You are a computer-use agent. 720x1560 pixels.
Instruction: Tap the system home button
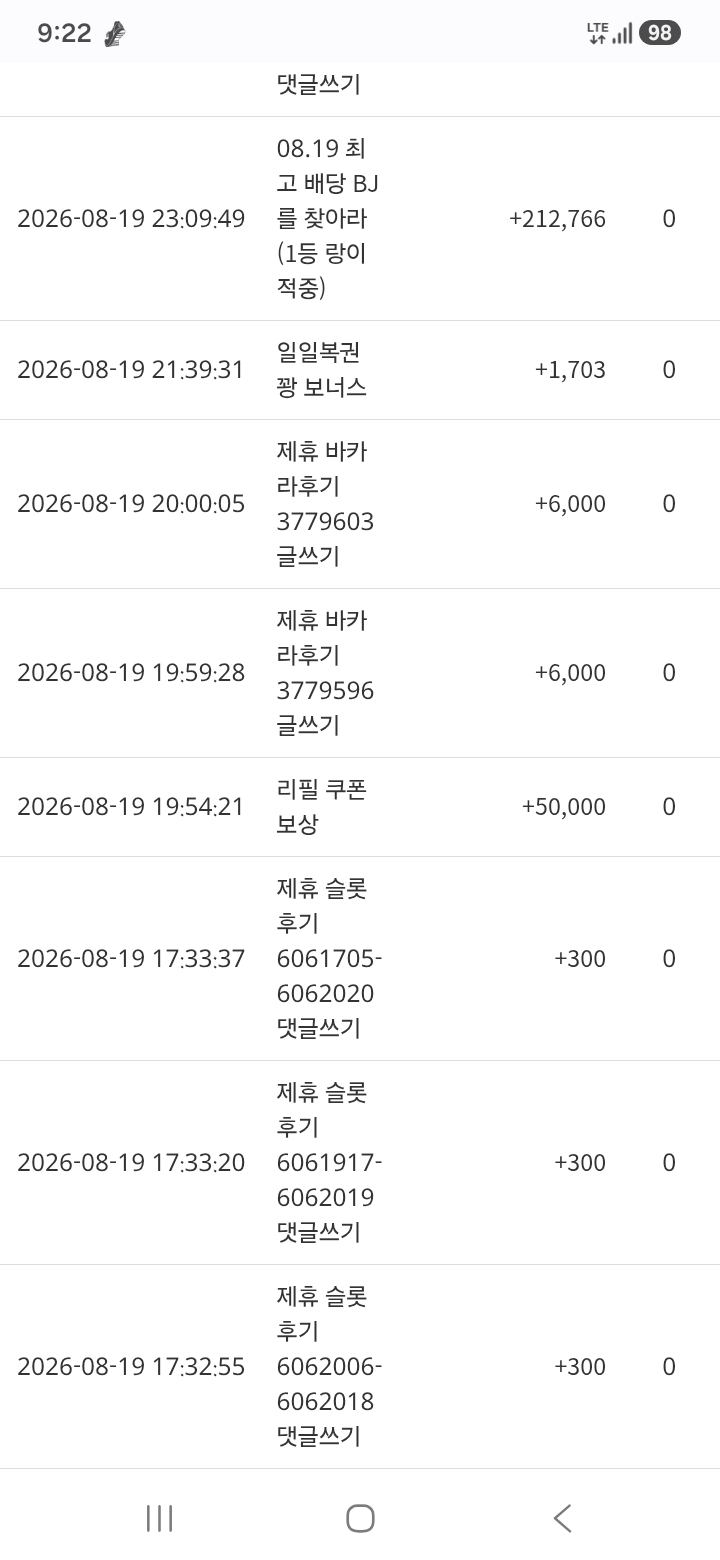click(x=360, y=1518)
